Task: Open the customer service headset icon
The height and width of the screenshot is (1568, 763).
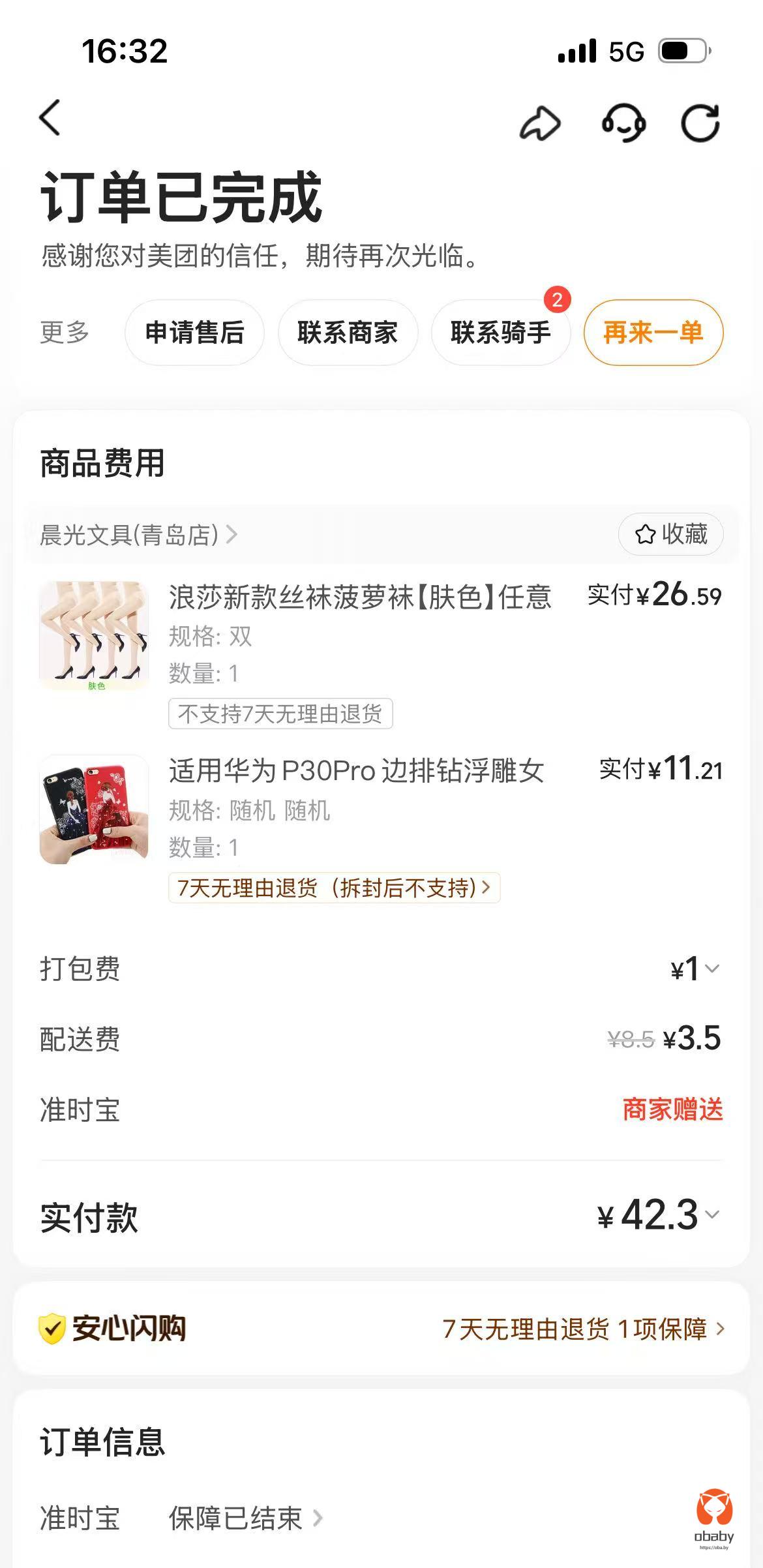Action: click(623, 123)
